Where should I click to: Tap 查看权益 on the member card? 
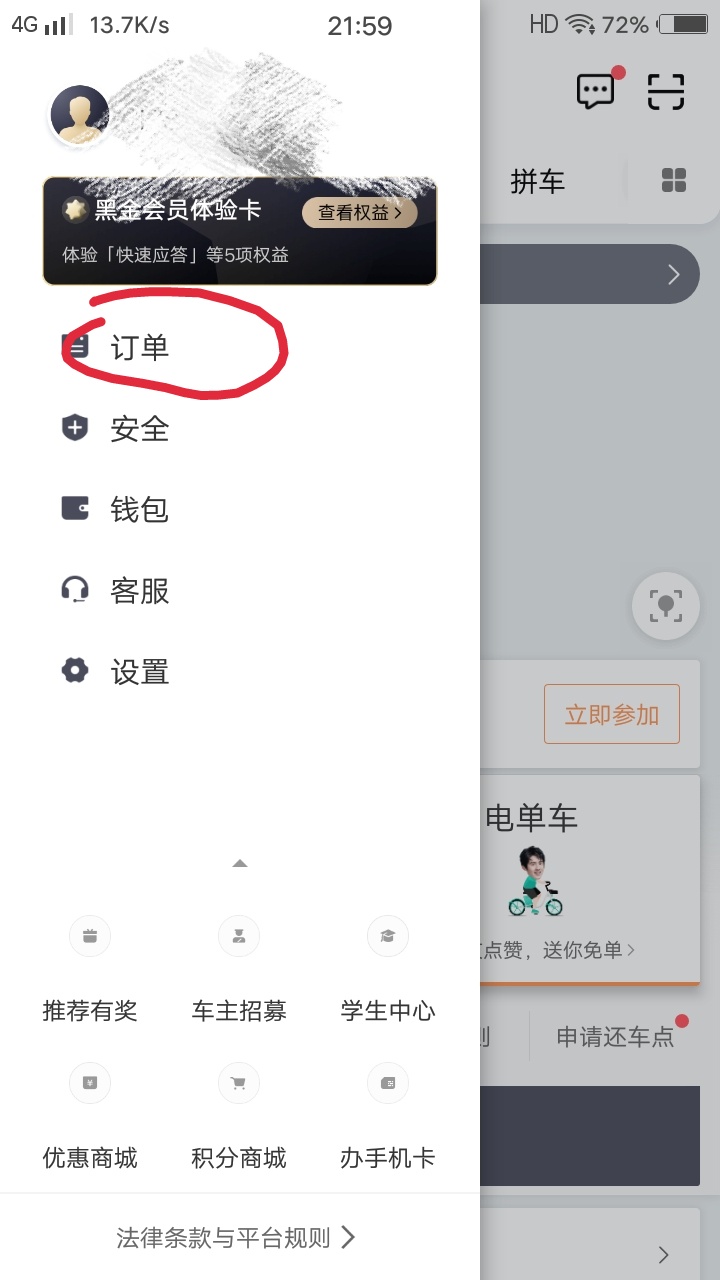360,212
